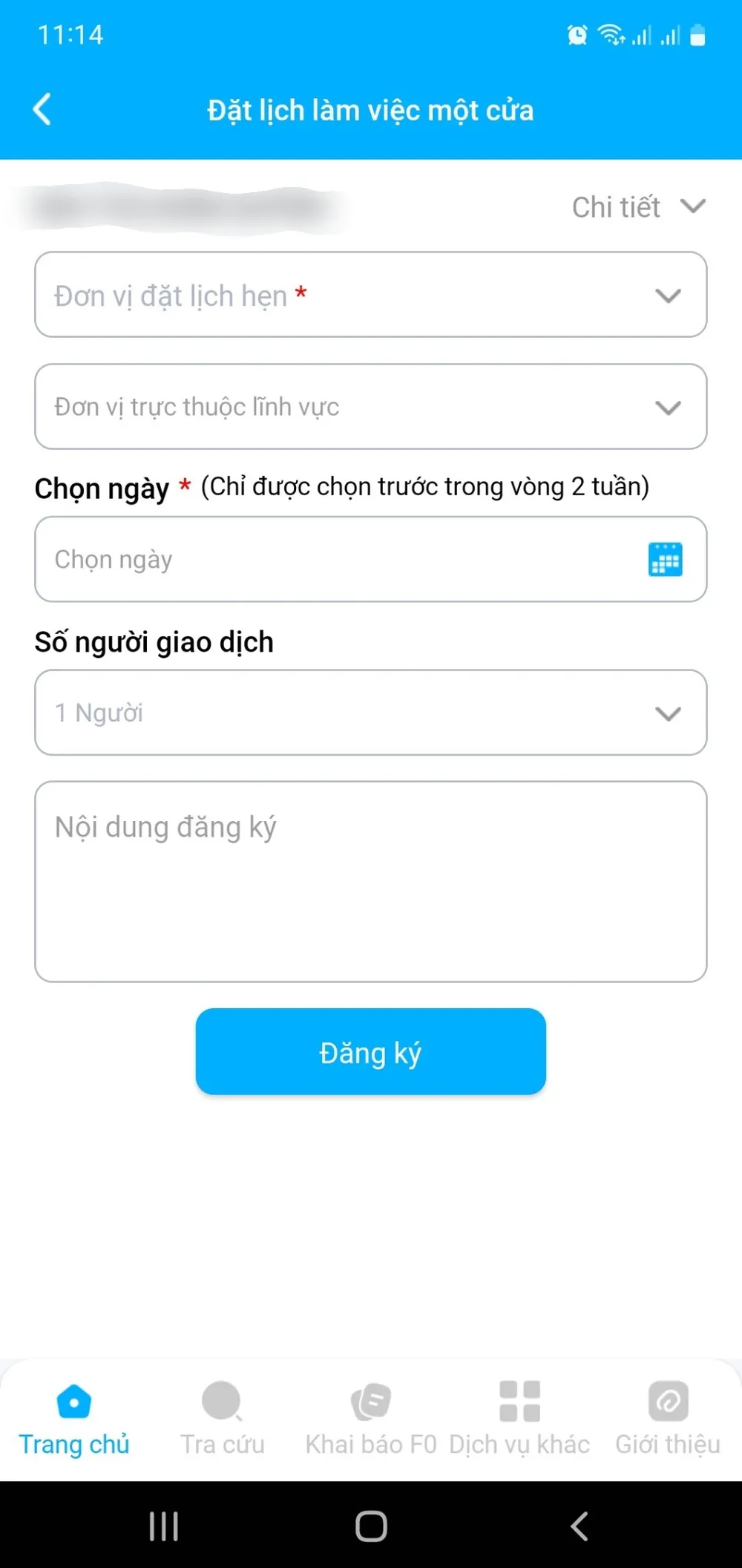Open the system recent apps view

click(164, 1526)
